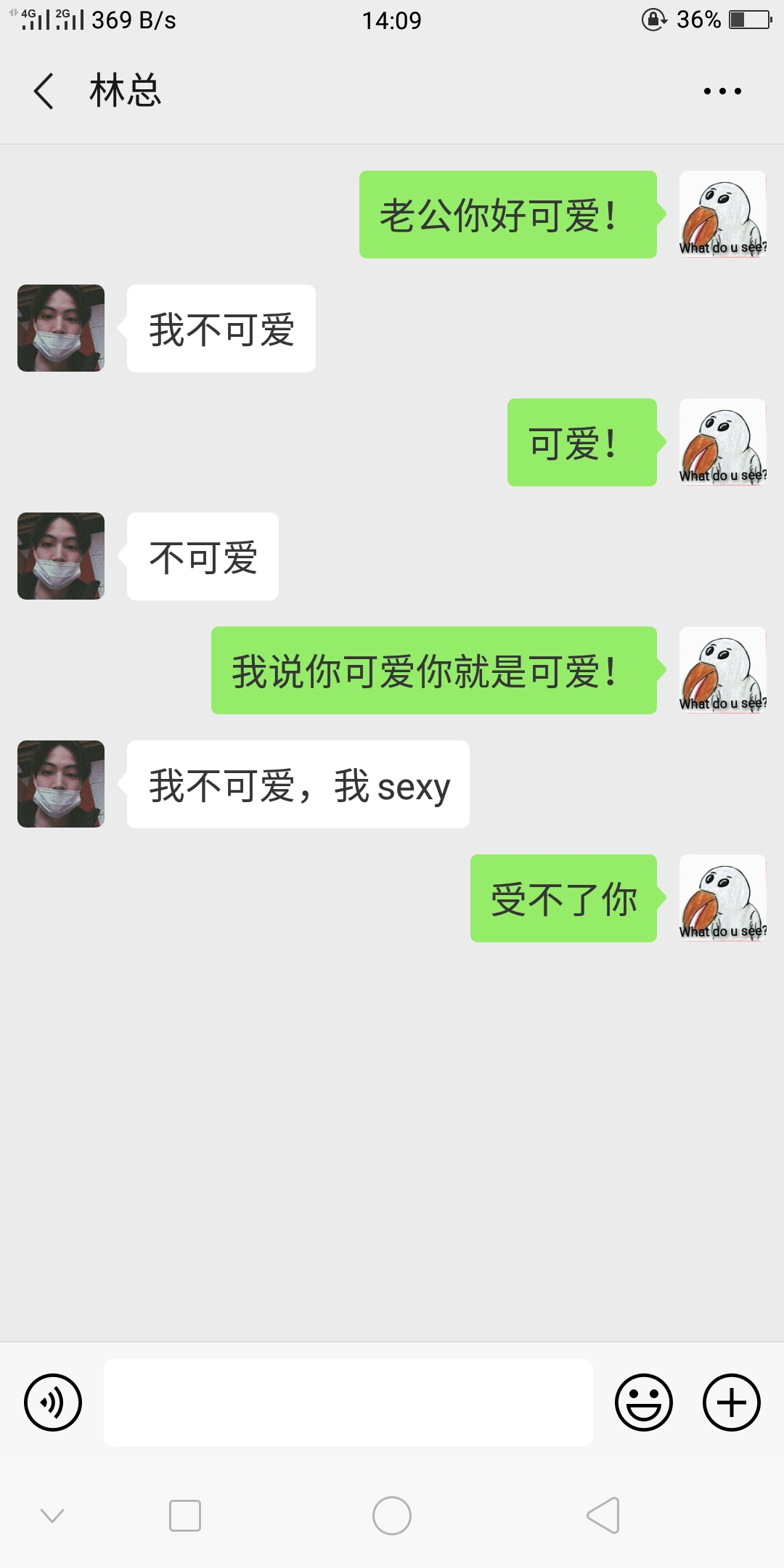Open my avatar beside 受不了你

(x=722, y=898)
